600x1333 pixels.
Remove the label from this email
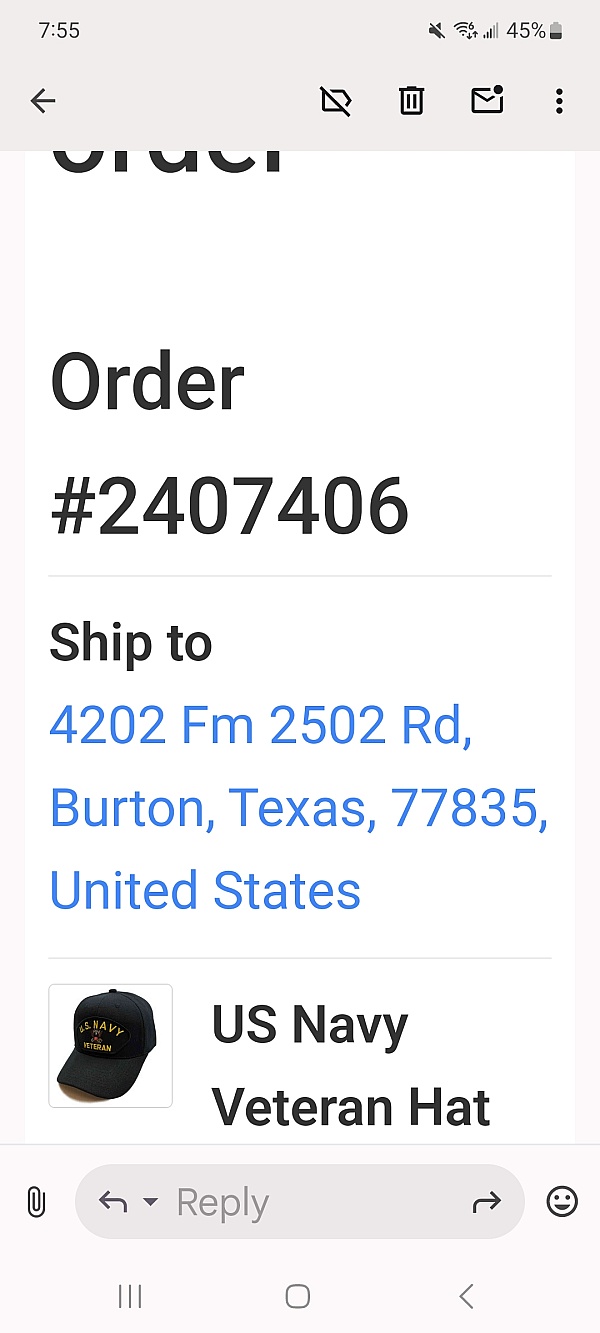coord(336,100)
